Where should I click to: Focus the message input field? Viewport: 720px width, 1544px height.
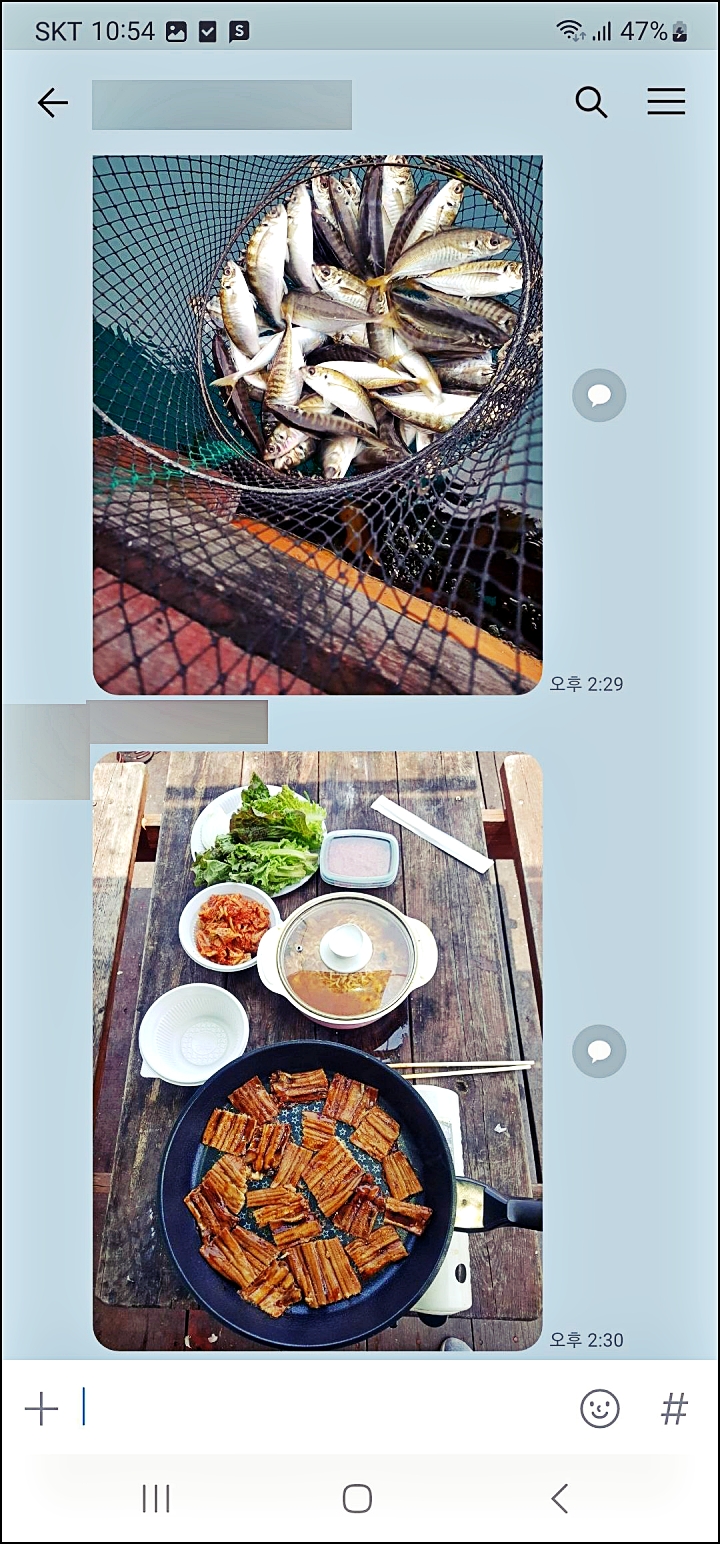pos(320,1409)
